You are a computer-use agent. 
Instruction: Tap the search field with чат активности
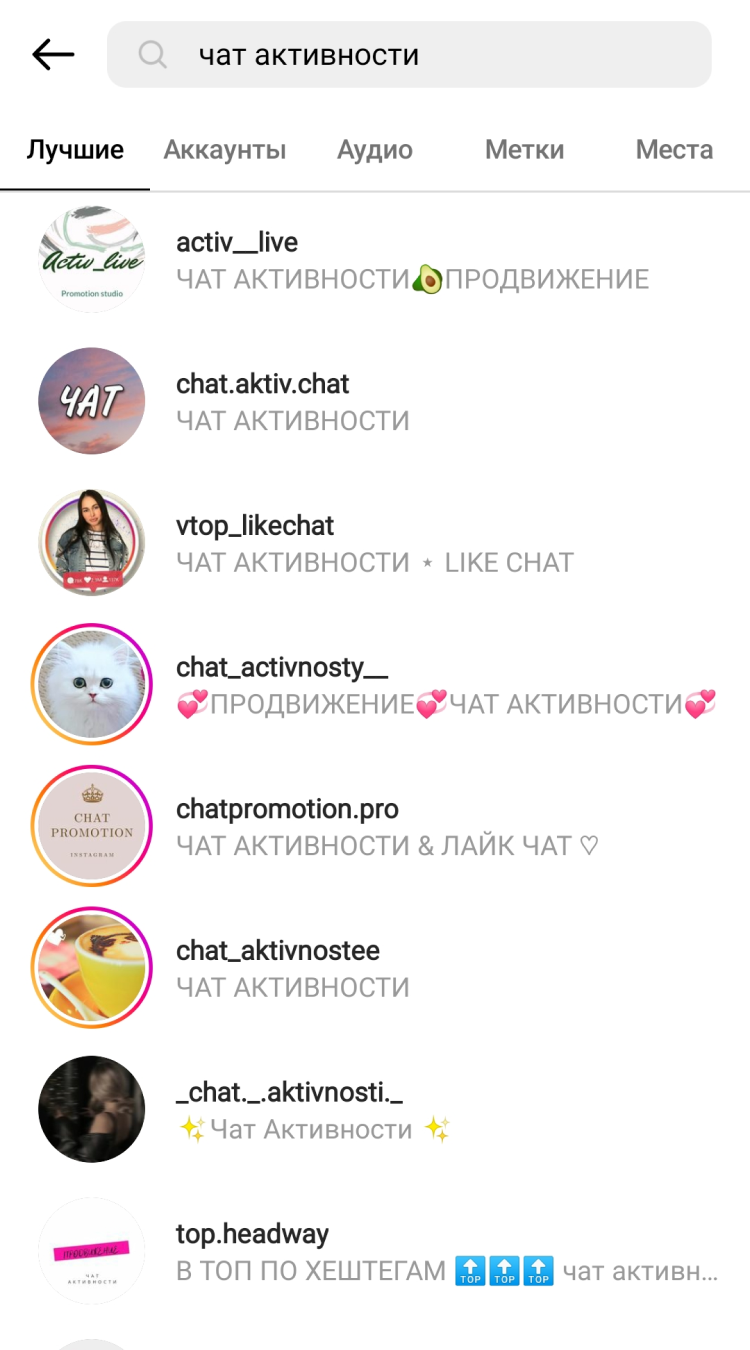coord(410,55)
